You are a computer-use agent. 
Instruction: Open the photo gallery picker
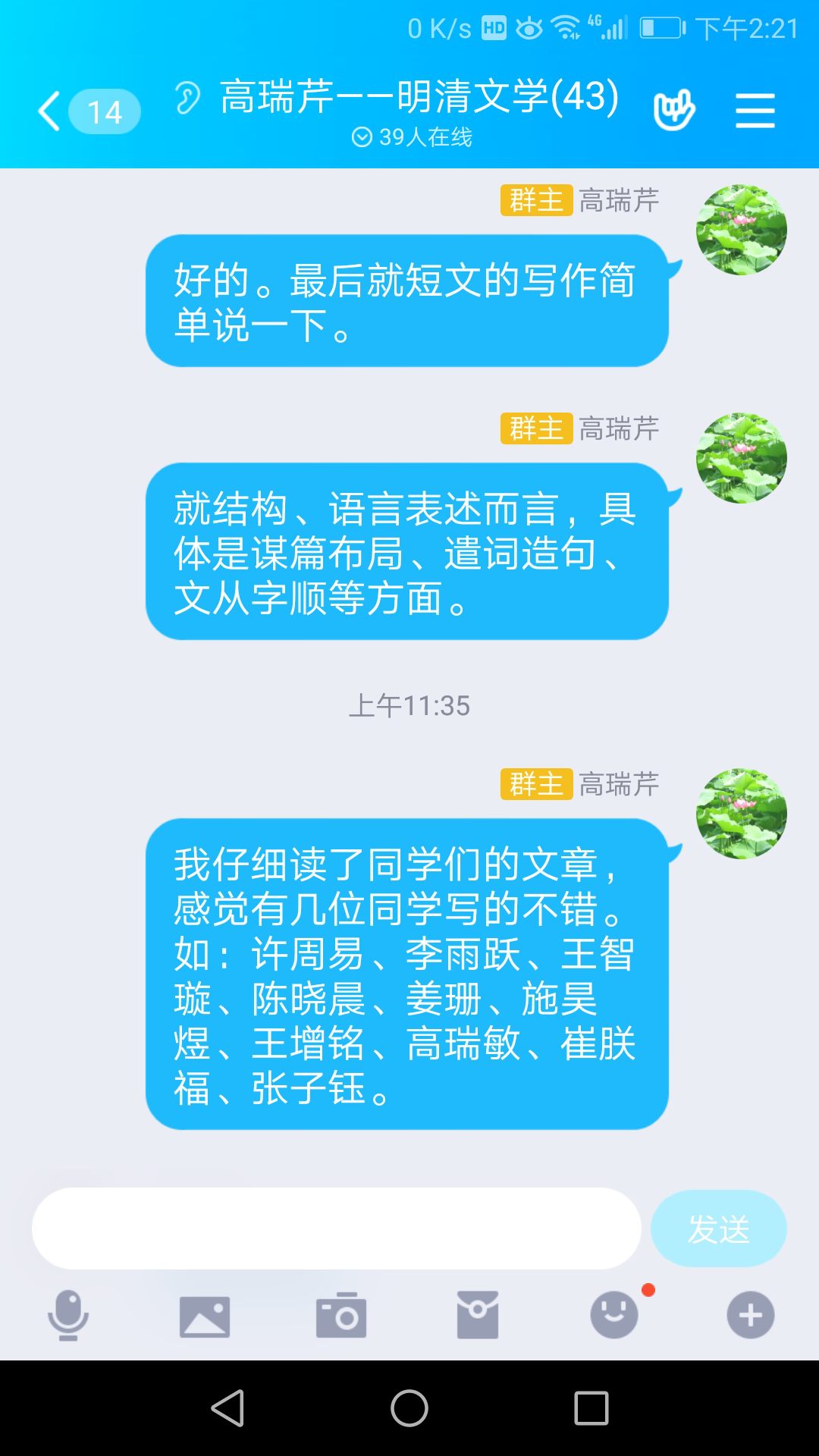[205, 1316]
